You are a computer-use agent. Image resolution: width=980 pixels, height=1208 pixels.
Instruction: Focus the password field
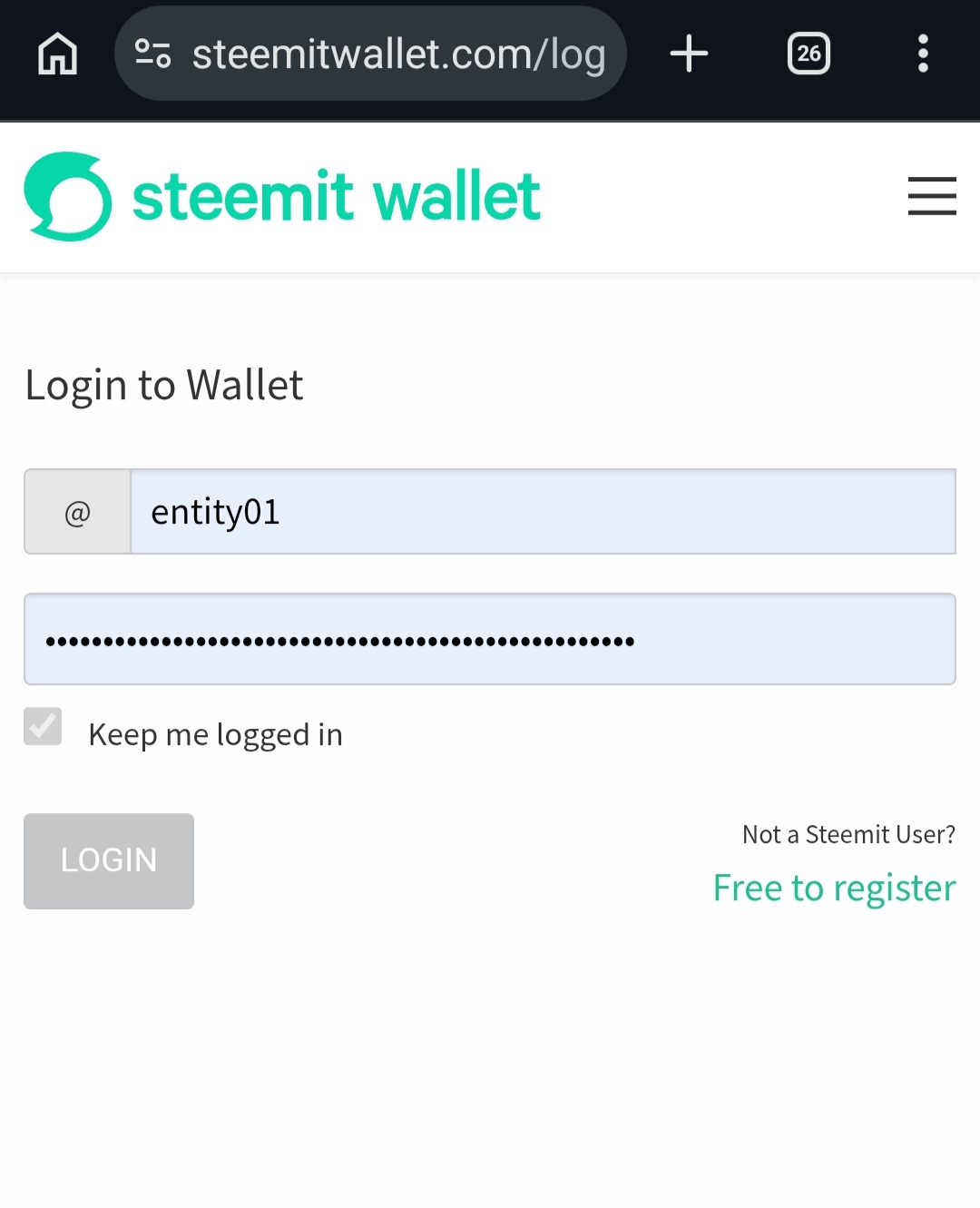coord(490,640)
